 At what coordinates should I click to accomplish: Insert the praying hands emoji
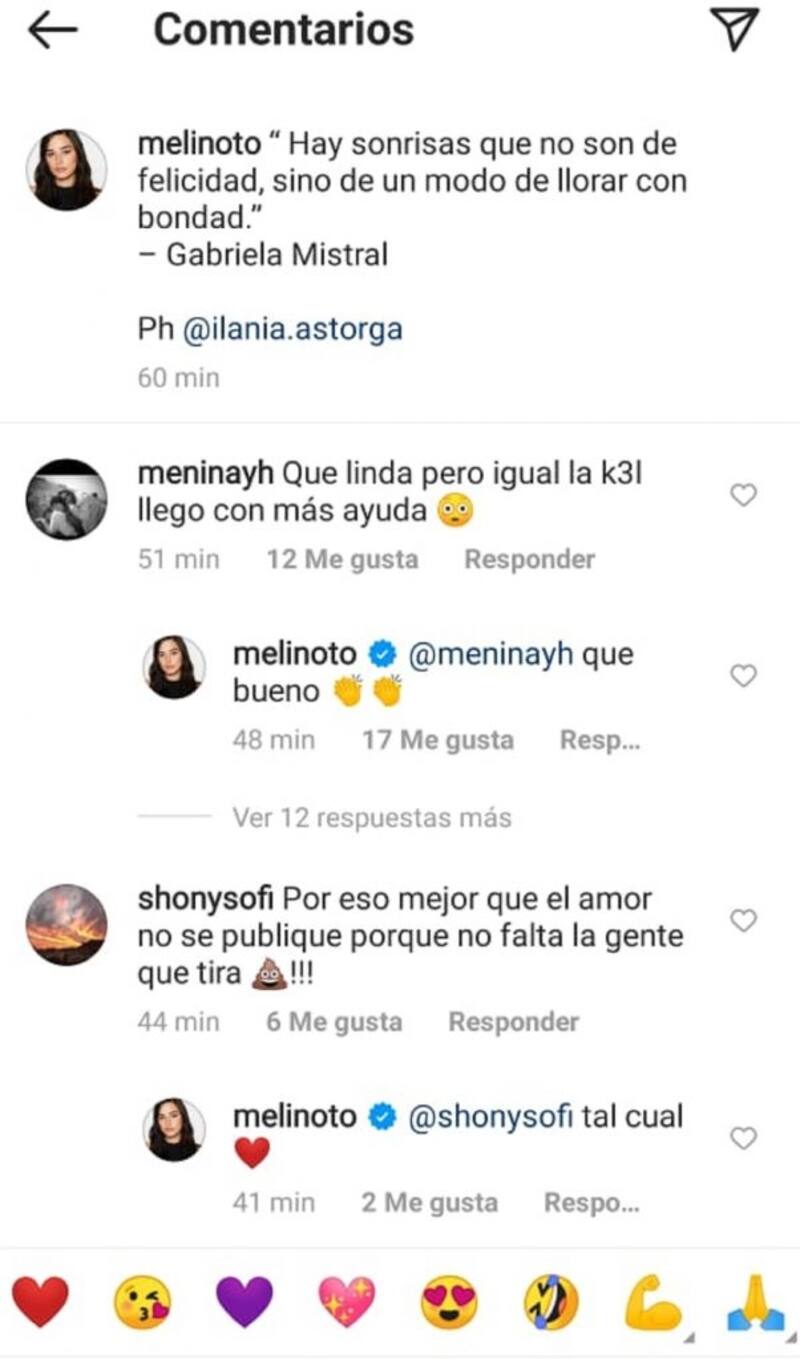coord(755,1303)
